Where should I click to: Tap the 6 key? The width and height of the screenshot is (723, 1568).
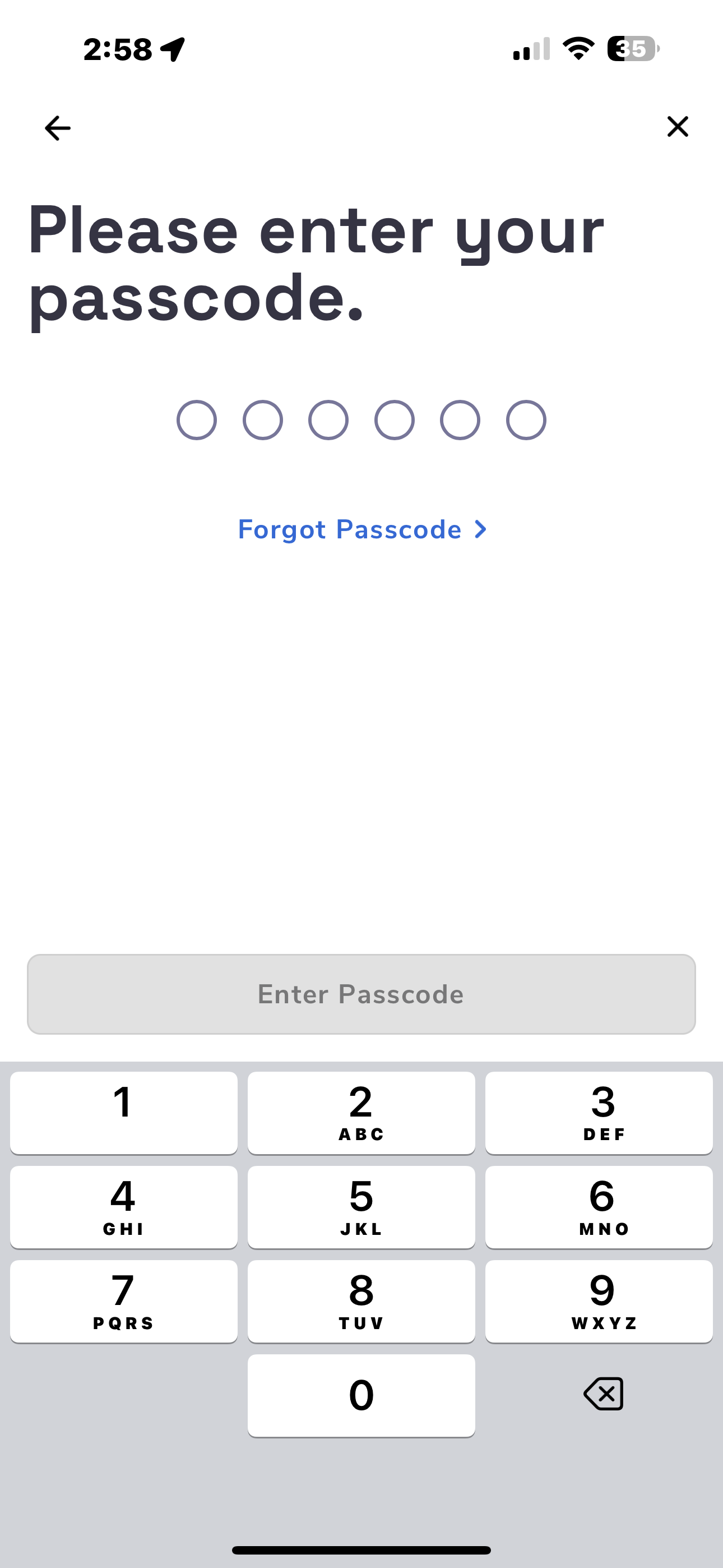599,1207
